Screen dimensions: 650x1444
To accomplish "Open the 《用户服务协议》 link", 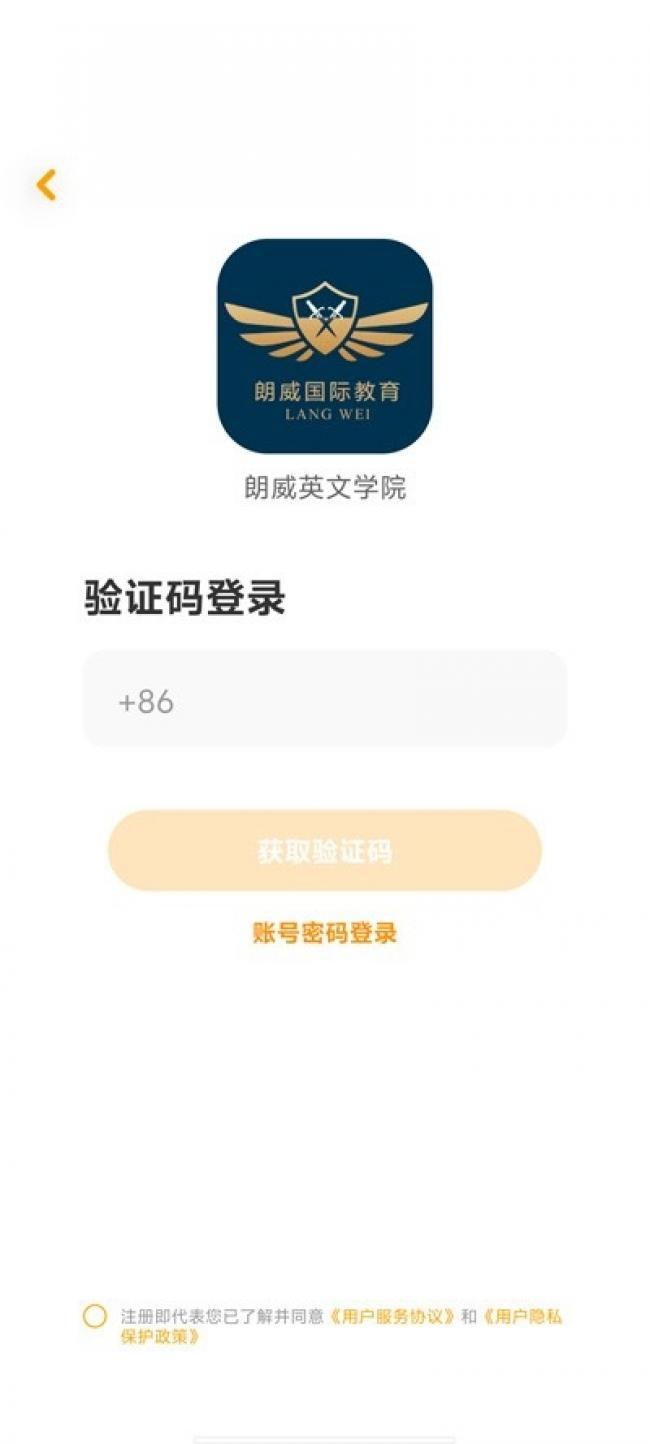I will (x=392, y=1316).
